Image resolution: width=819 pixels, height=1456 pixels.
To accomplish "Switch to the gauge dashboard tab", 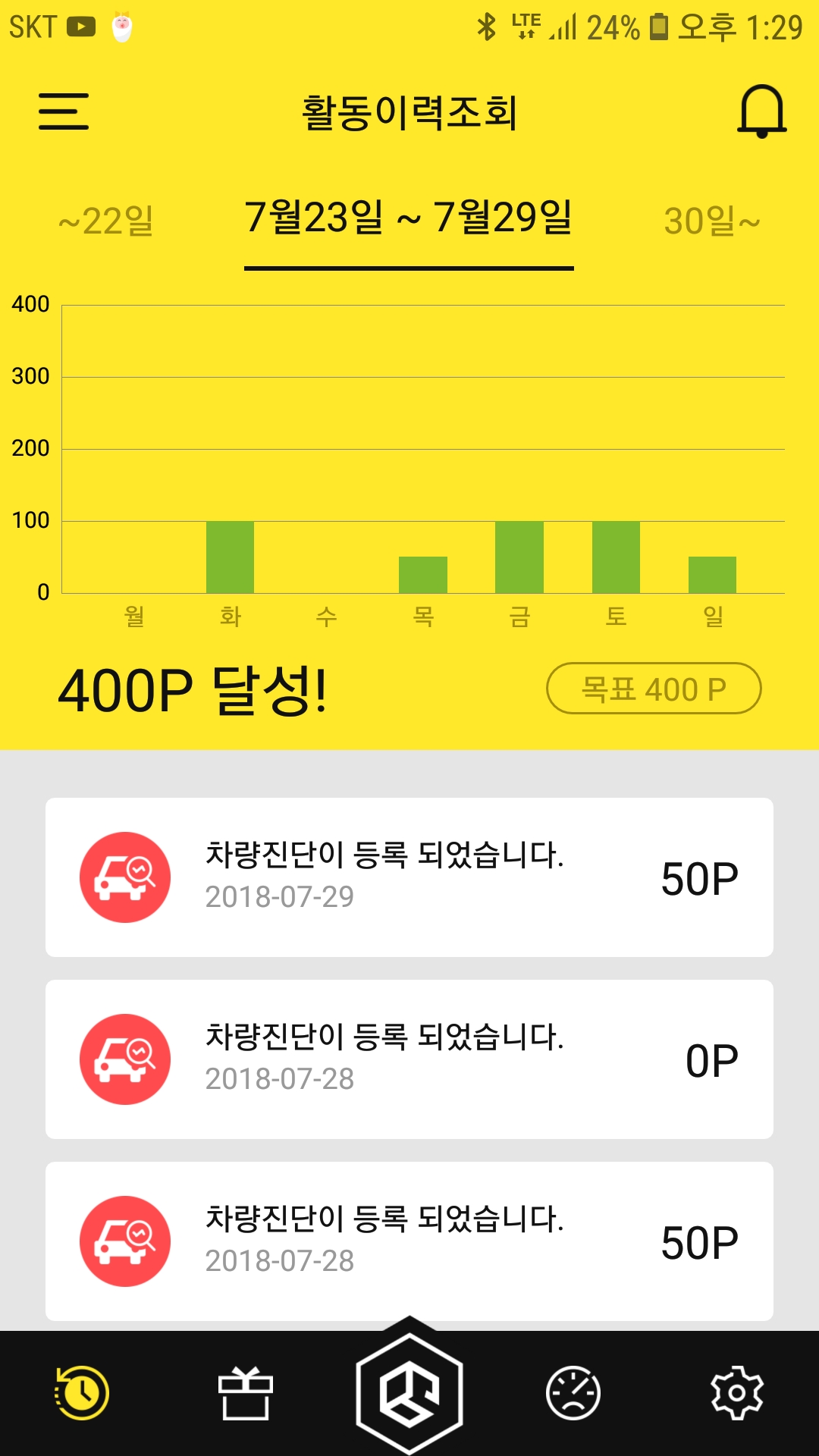I will click(573, 1392).
